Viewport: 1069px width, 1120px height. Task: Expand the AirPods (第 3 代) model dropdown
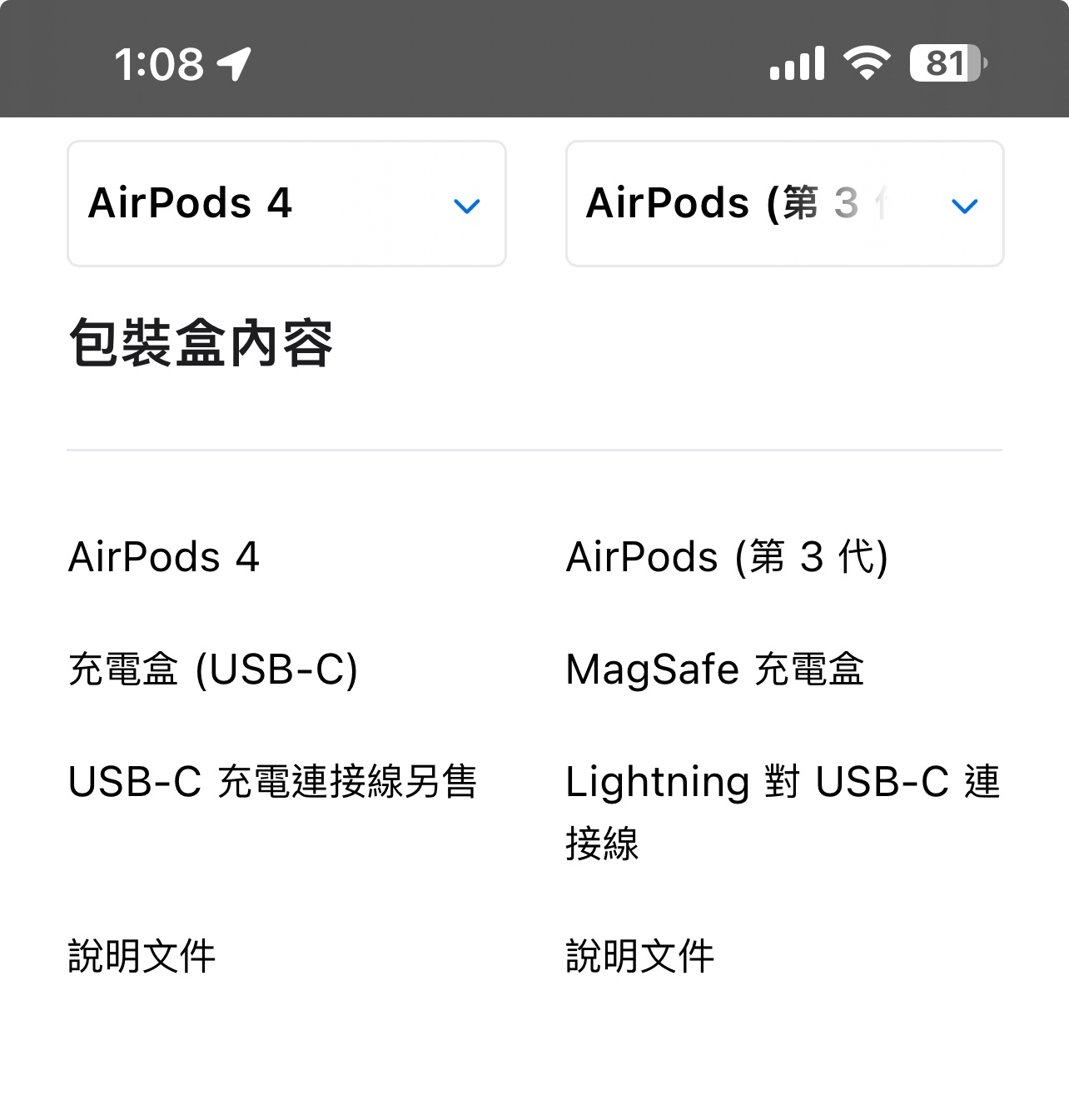784,204
